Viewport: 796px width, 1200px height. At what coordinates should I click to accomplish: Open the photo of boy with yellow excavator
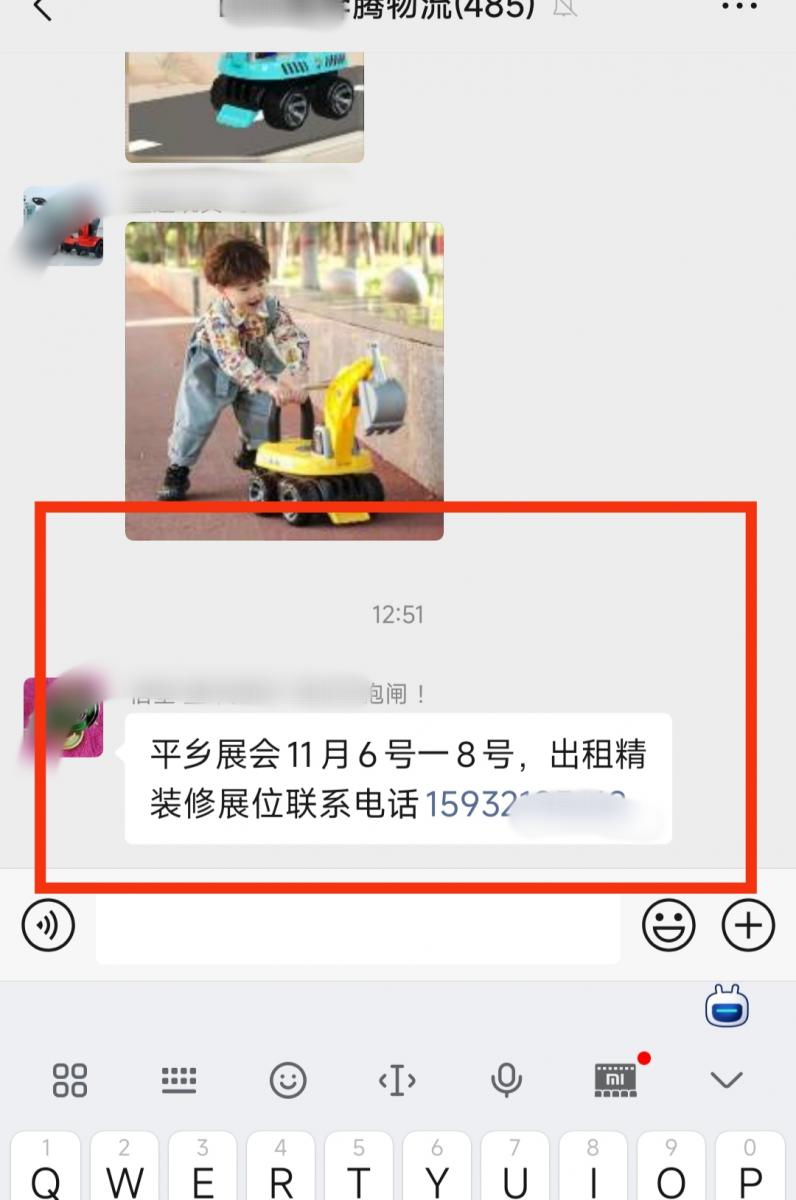[x=284, y=380]
